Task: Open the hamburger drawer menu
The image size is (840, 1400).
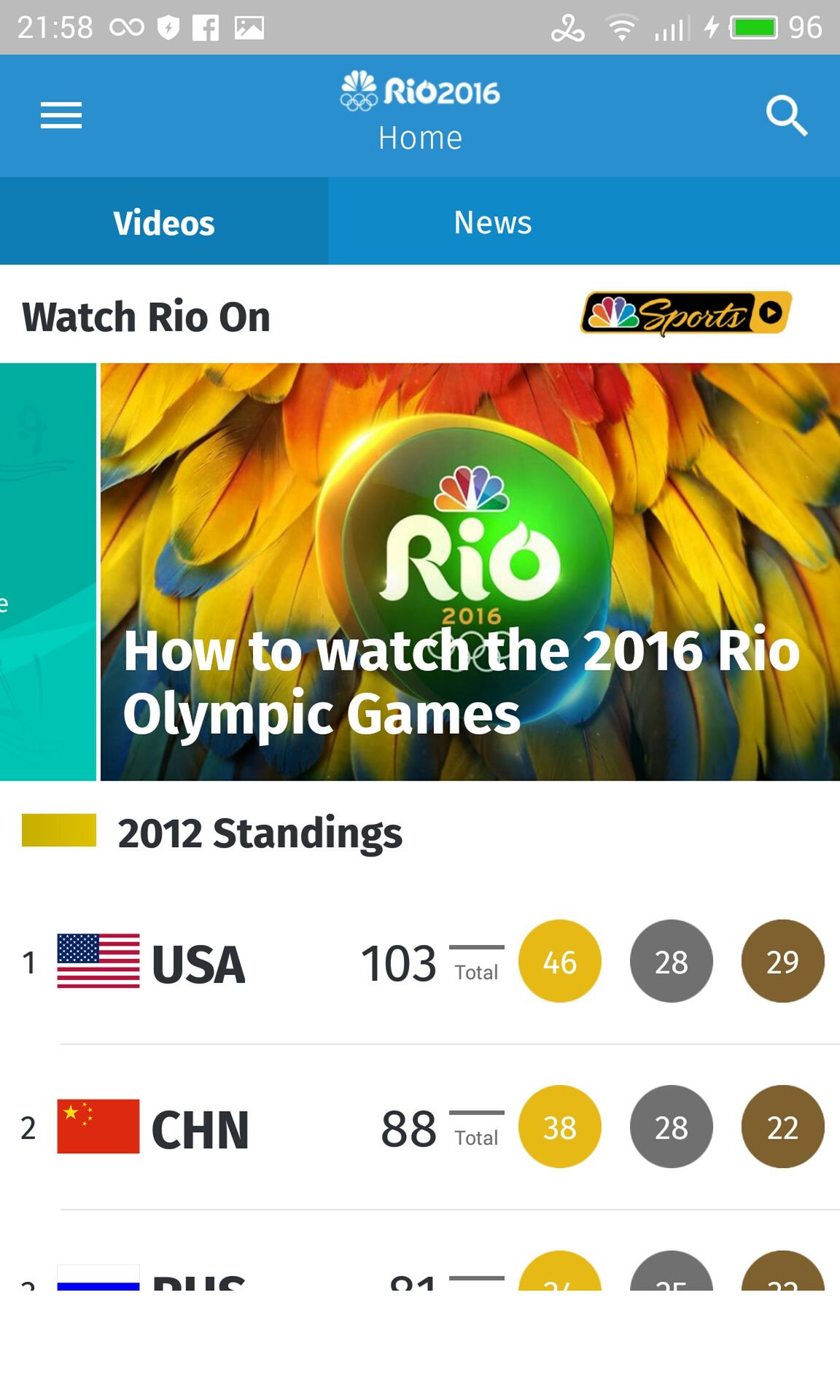Action: click(61, 115)
